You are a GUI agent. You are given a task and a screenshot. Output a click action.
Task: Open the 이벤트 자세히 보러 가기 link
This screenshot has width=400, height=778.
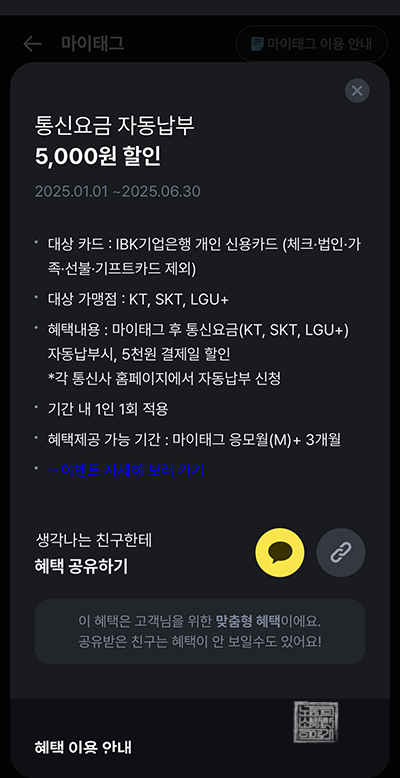point(126,470)
